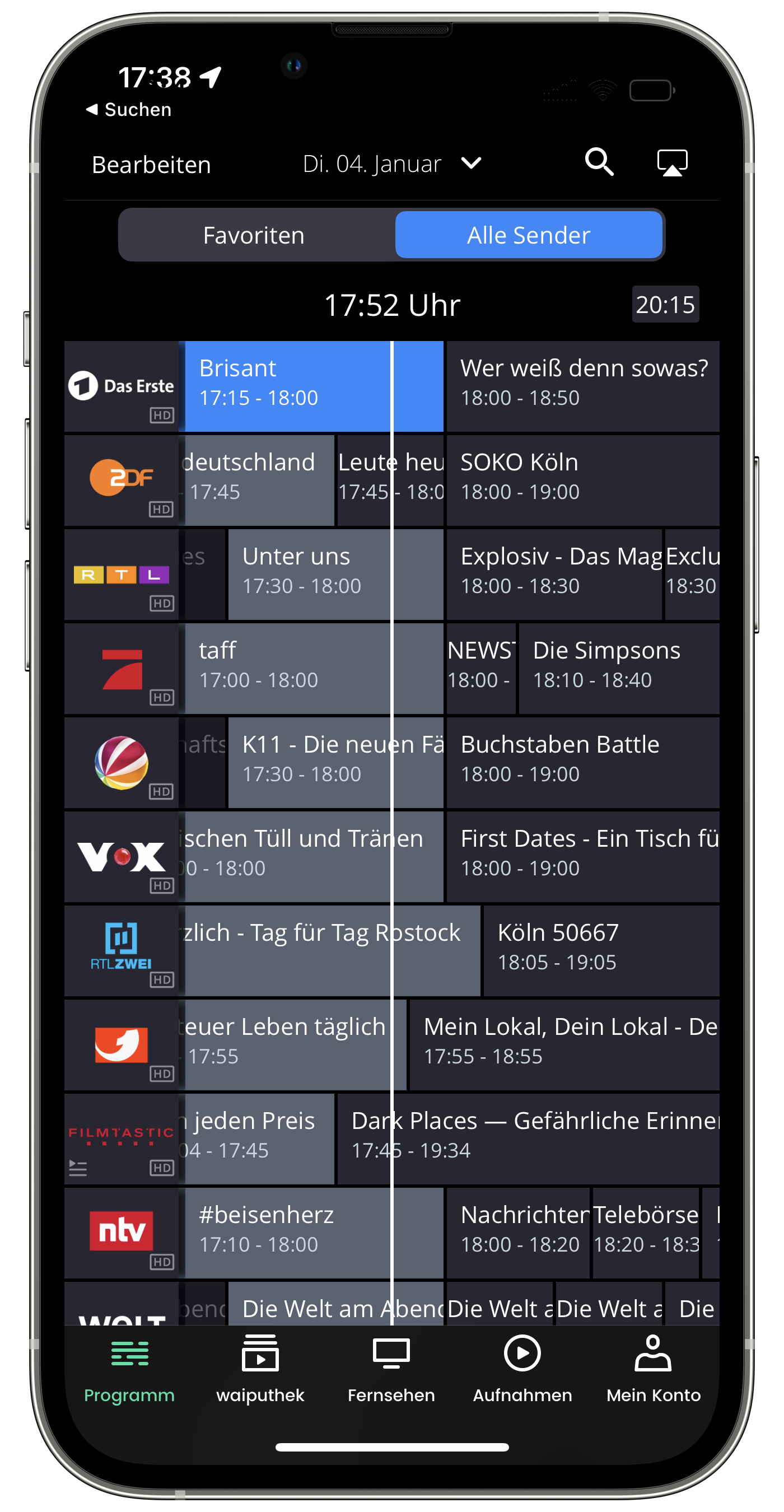The height and width of the screenshot is (1512, 784).
Task: Expand the Di. 04. Januar date picker
Action: pos(391,164)
